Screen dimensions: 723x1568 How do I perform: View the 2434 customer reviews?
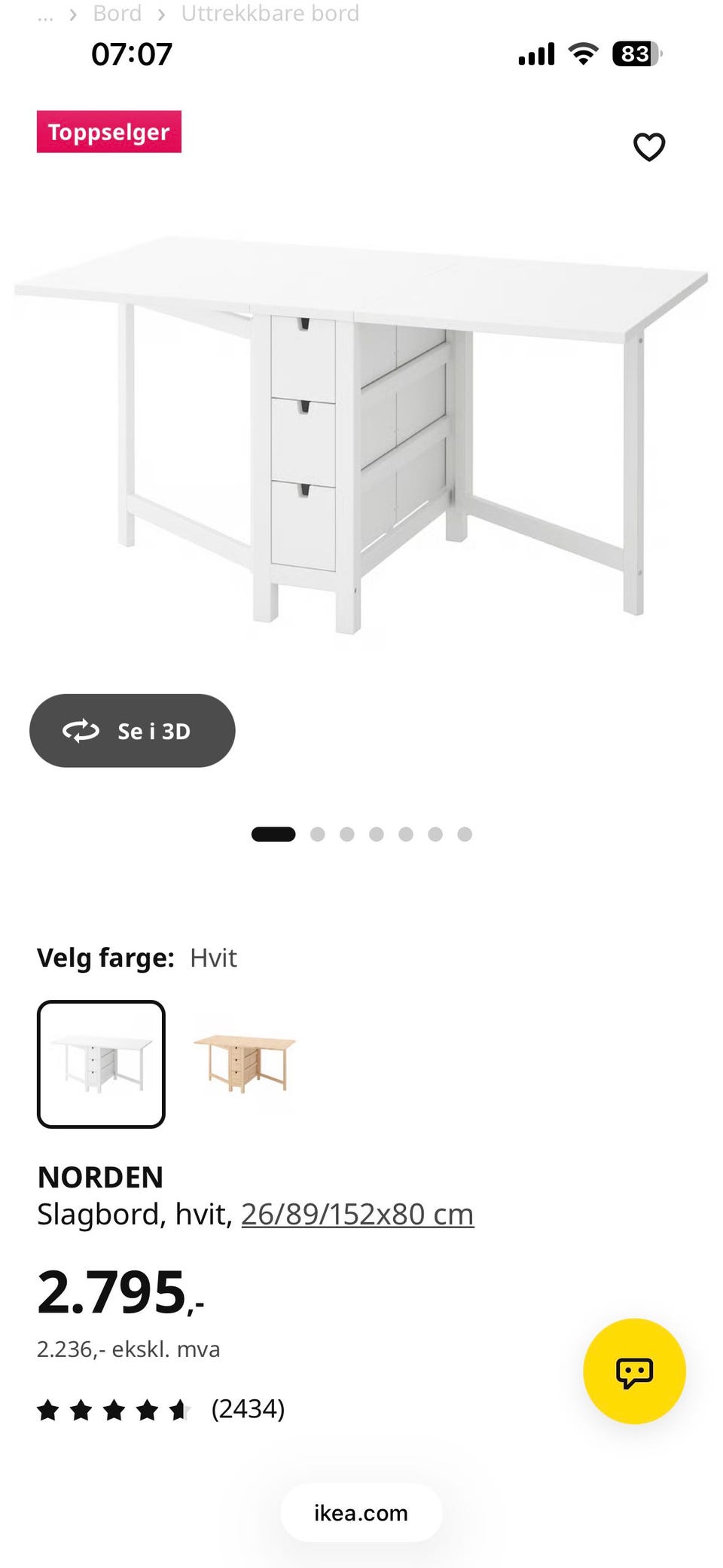coord(248,1408)
